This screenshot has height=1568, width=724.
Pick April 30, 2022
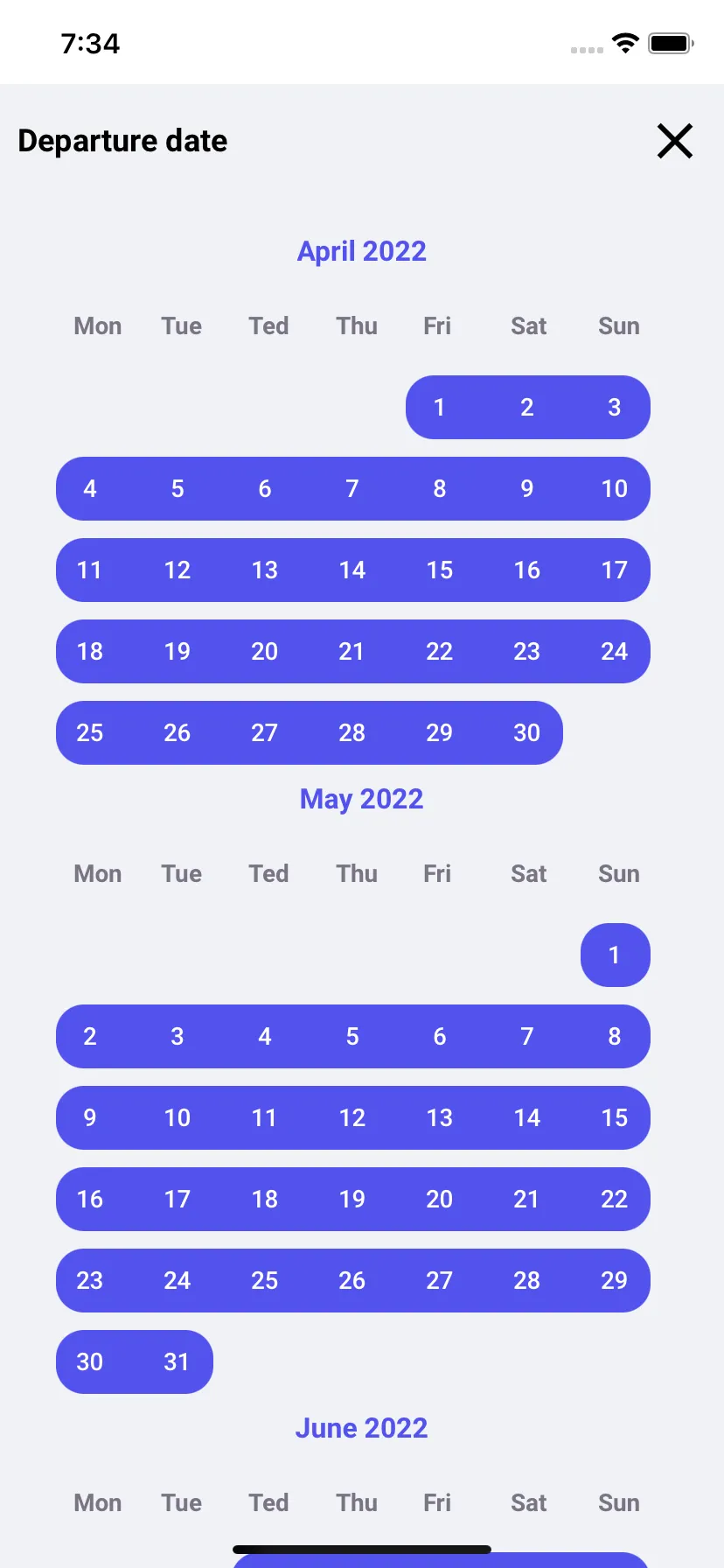pyautogui.click(x=527, y=733)
